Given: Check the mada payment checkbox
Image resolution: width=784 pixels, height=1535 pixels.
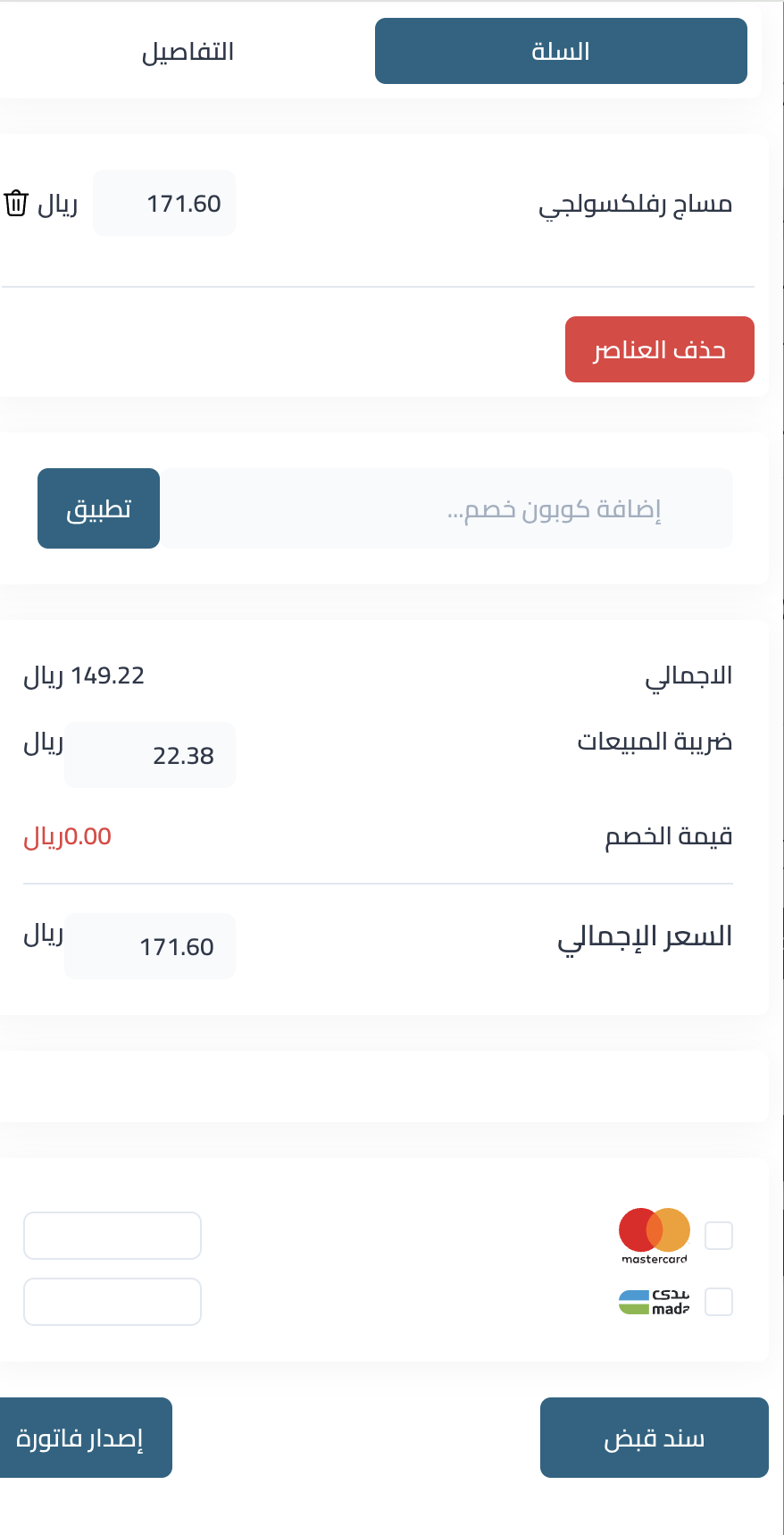Looking at the screenshot, I should coord(719,1302).
